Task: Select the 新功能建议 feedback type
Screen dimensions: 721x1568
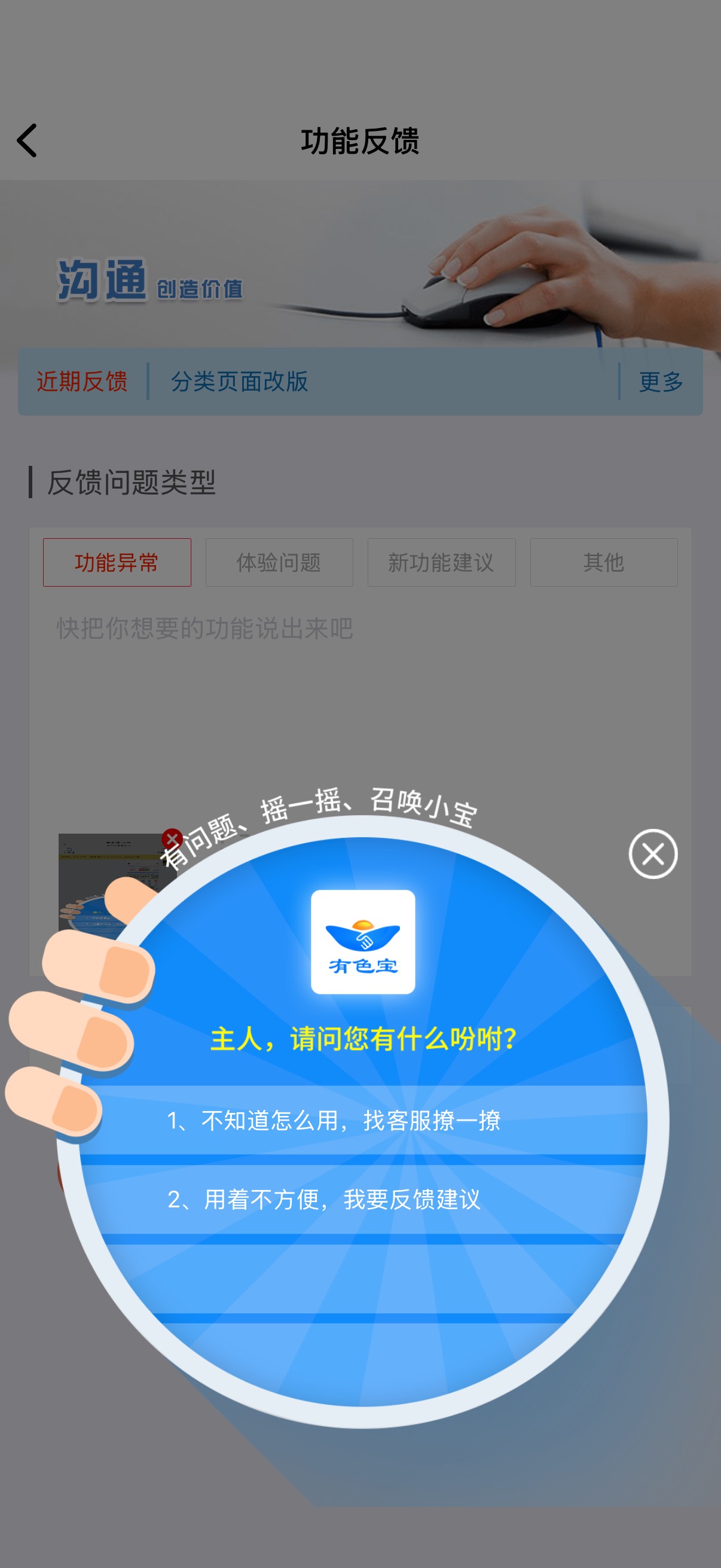Action: click(441, 562)
